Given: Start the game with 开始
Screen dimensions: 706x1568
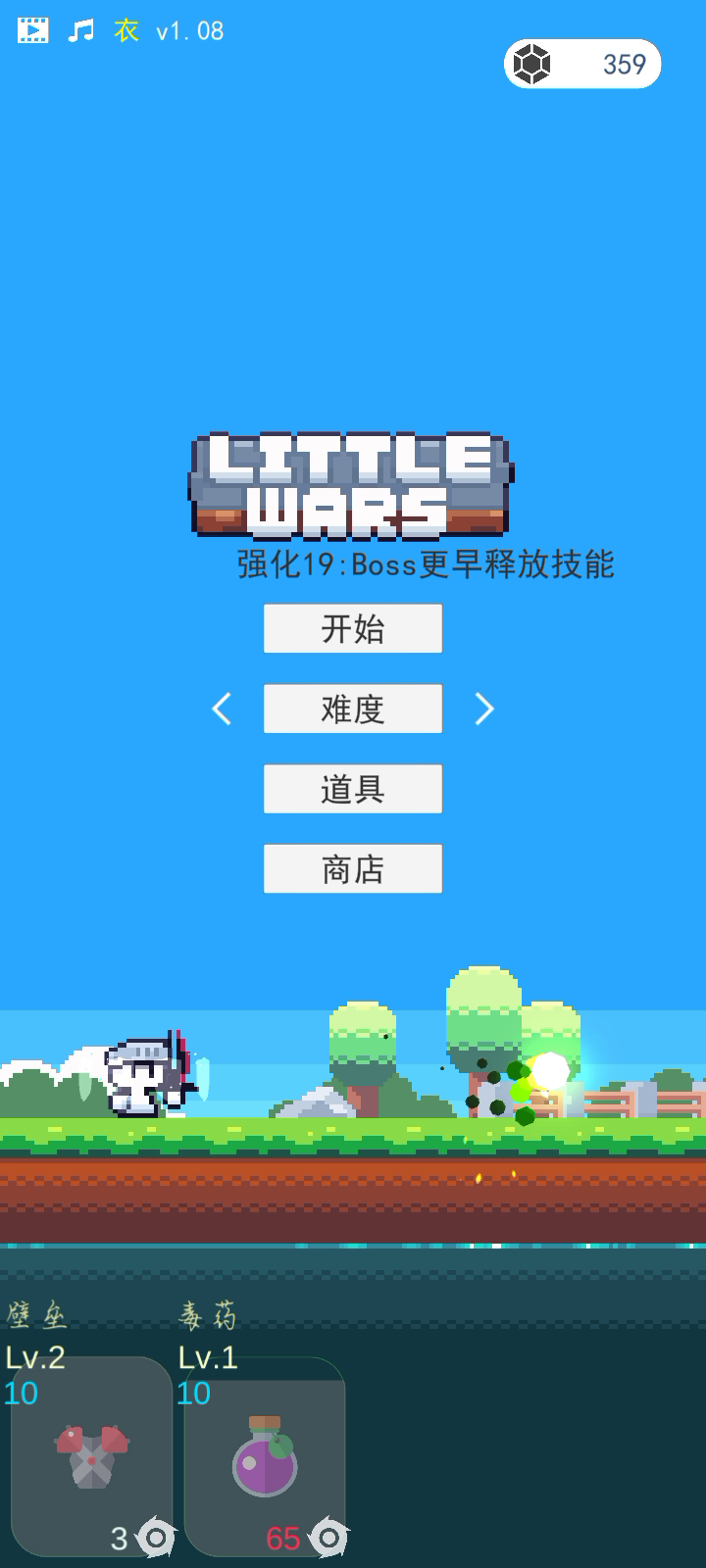Looking at the screenshot, I should click(x=352, y=628).
